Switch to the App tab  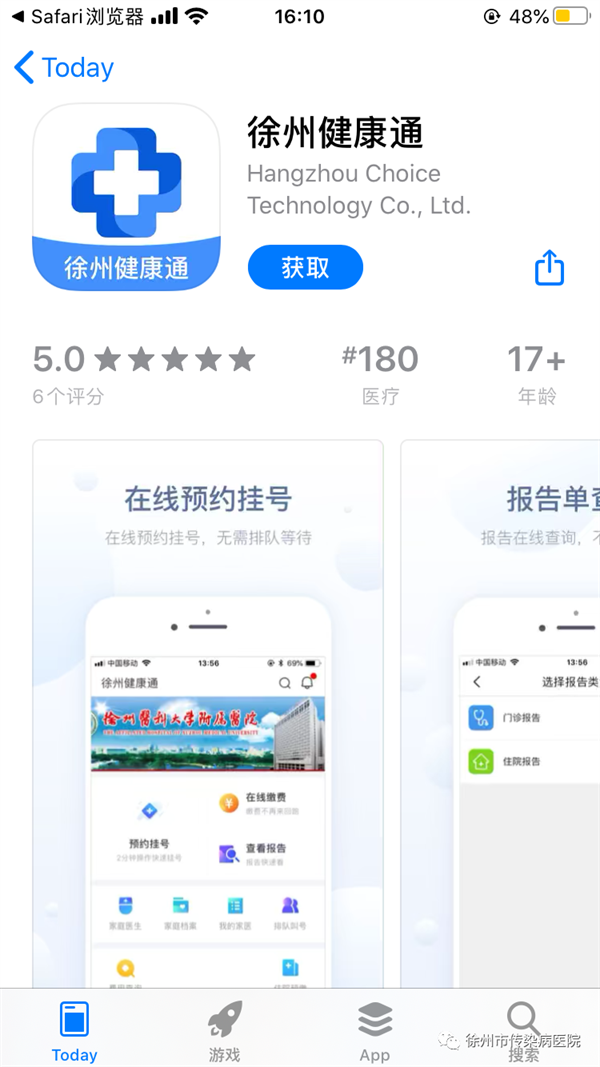point(374,1030)
